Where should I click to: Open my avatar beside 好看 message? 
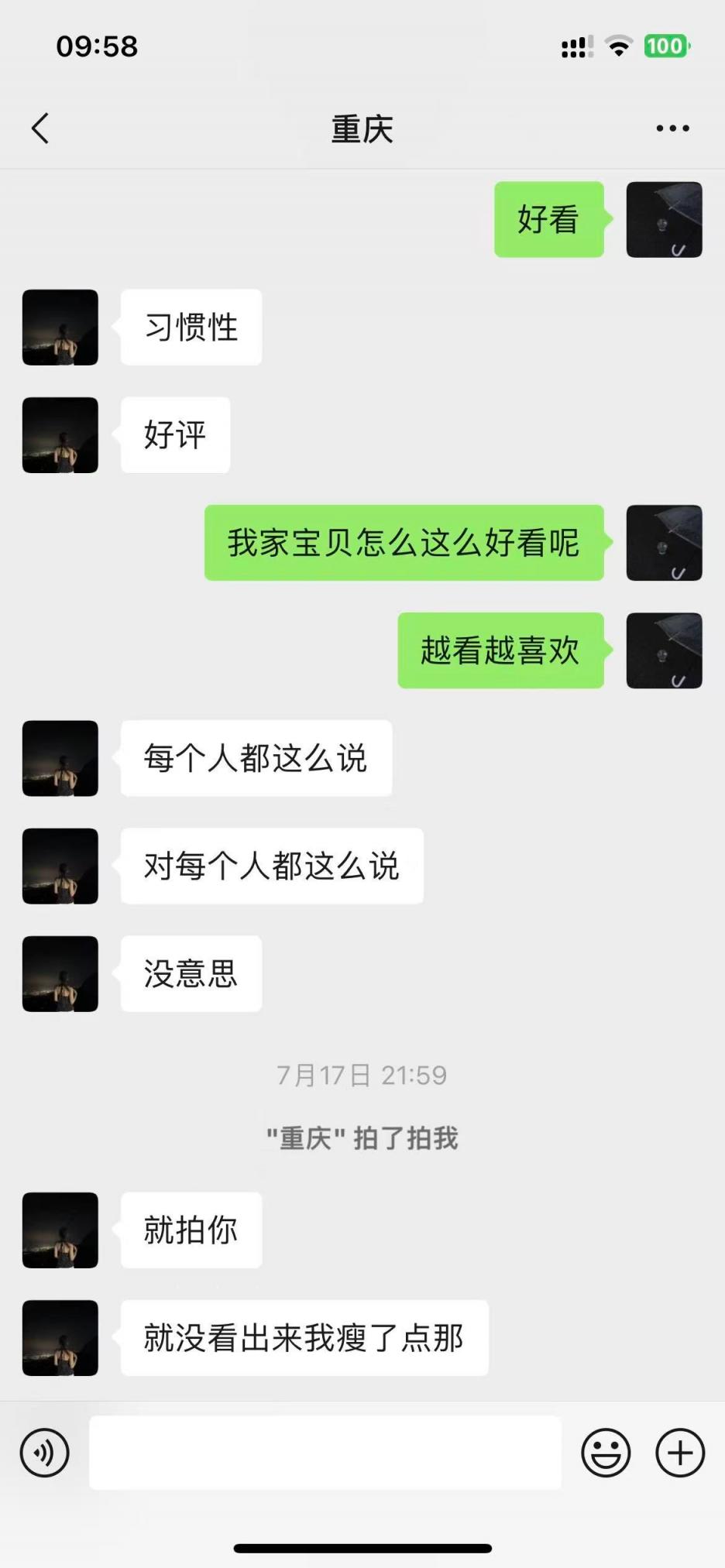(664, 220)
